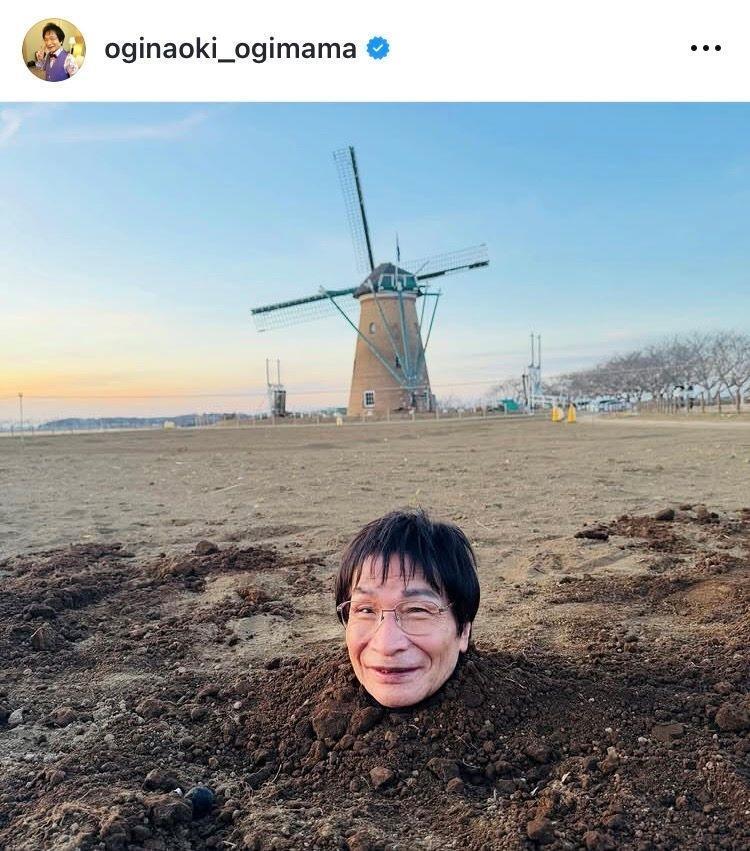Open the oginaoki_ogimama username link
This screenshot has height=851, width=750.
[x=230, y=49]
